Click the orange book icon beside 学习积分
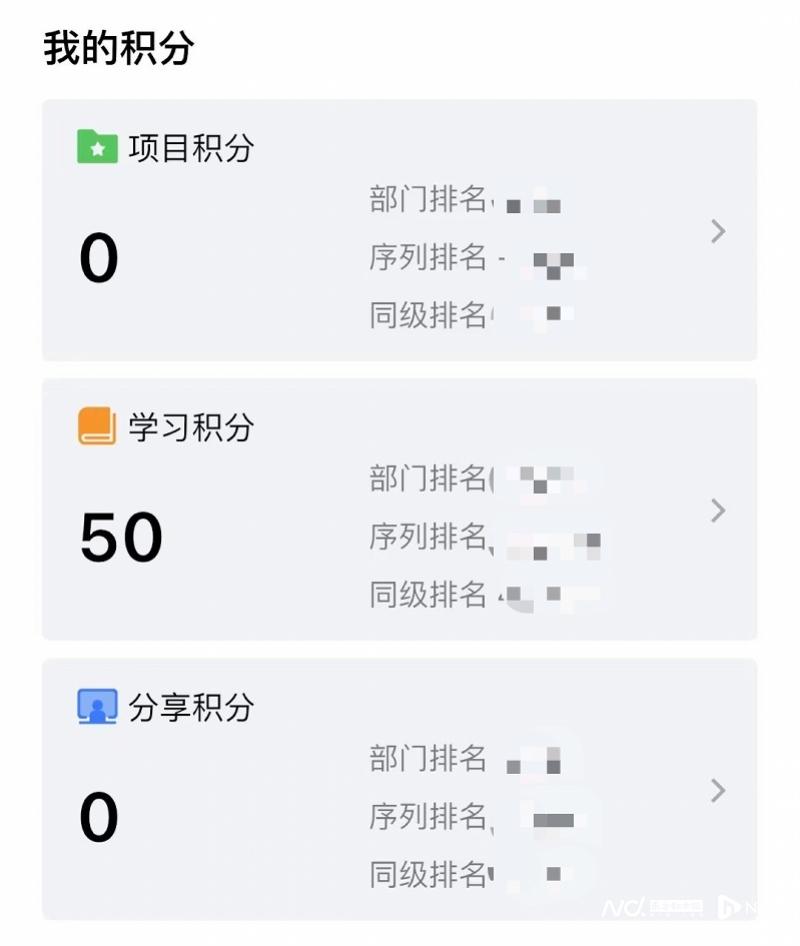This screenshot has width=800, height=946. (x=95, y=425)
